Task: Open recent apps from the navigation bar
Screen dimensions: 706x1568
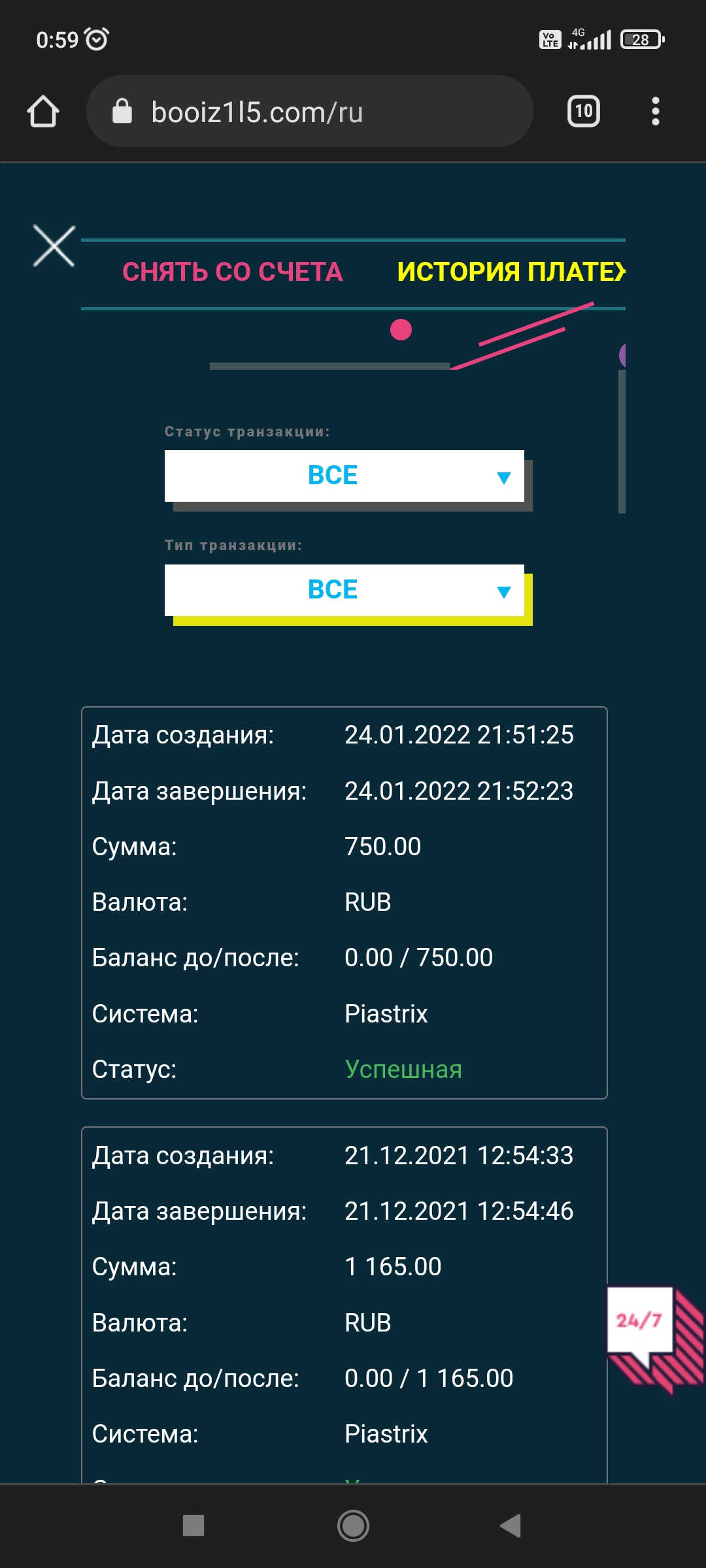Action: point(193,1526)
